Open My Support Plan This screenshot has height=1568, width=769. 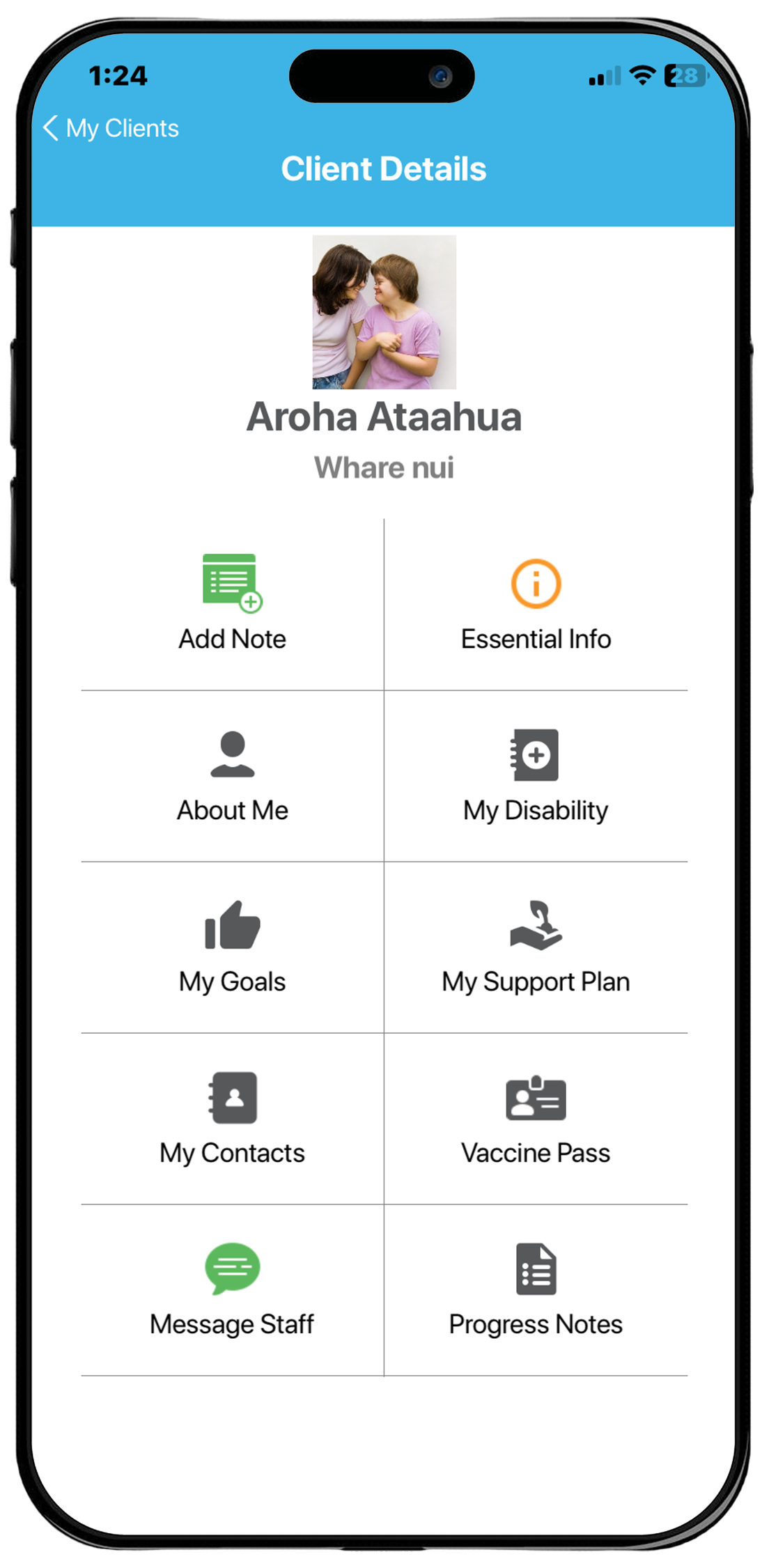click(536, 947)
